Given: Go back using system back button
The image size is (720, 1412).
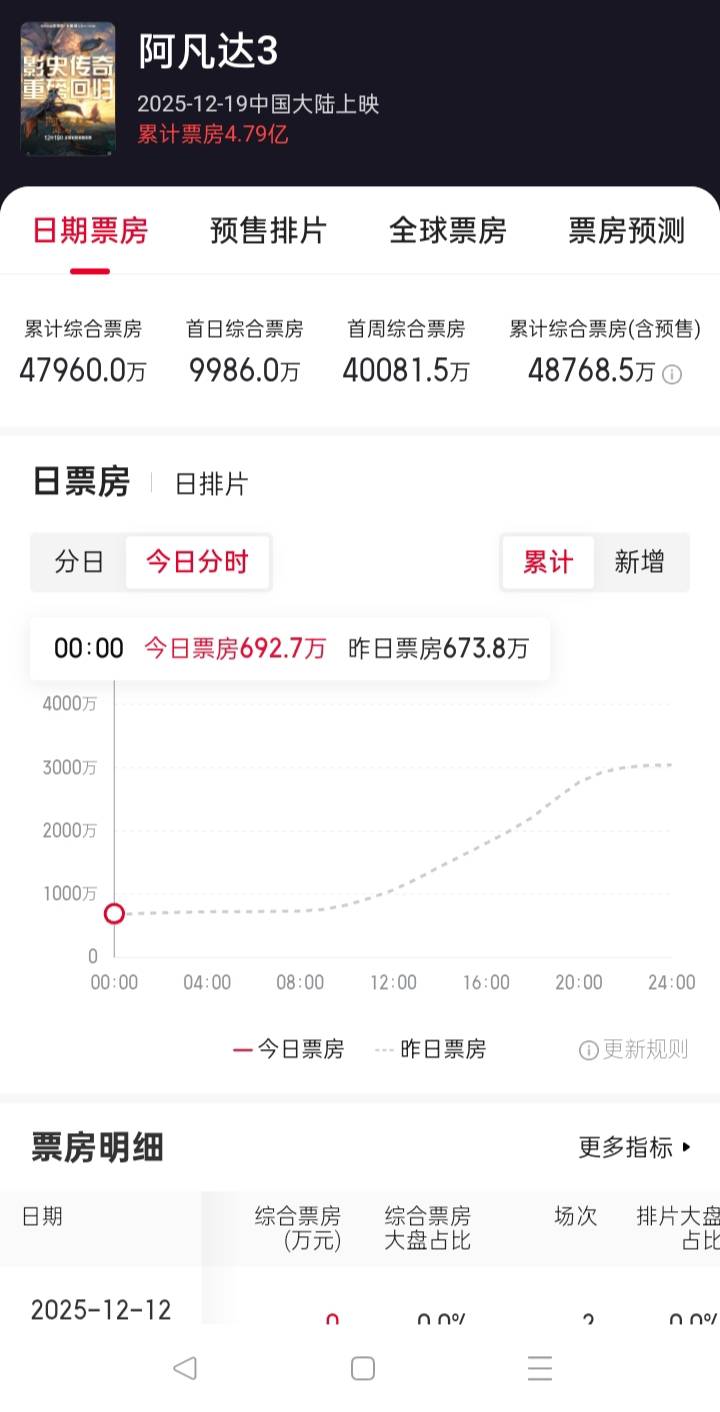Looking at the screenshot, I should (184, 1368).
